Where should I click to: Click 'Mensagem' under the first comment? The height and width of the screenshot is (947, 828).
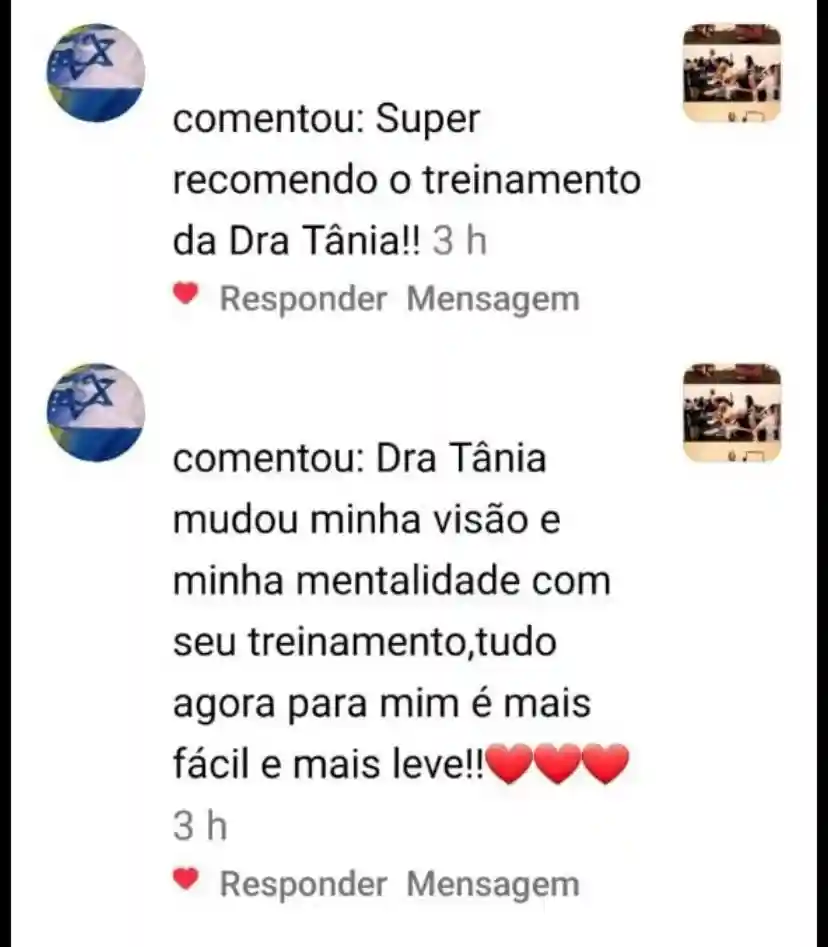pyautogui.click(x=492, y=297)
